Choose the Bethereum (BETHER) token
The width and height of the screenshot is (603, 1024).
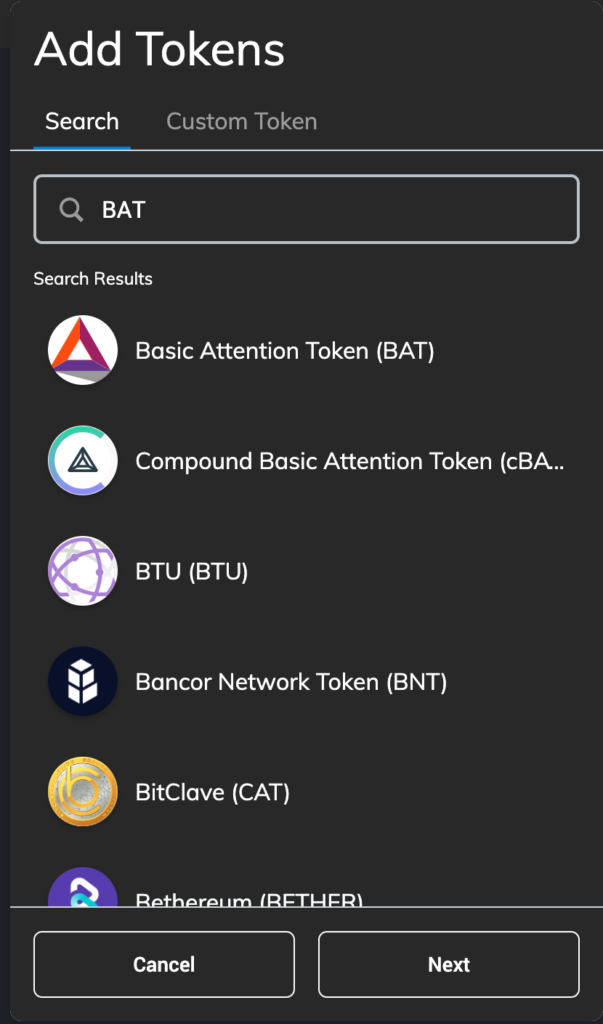click(x=306, y=889)
